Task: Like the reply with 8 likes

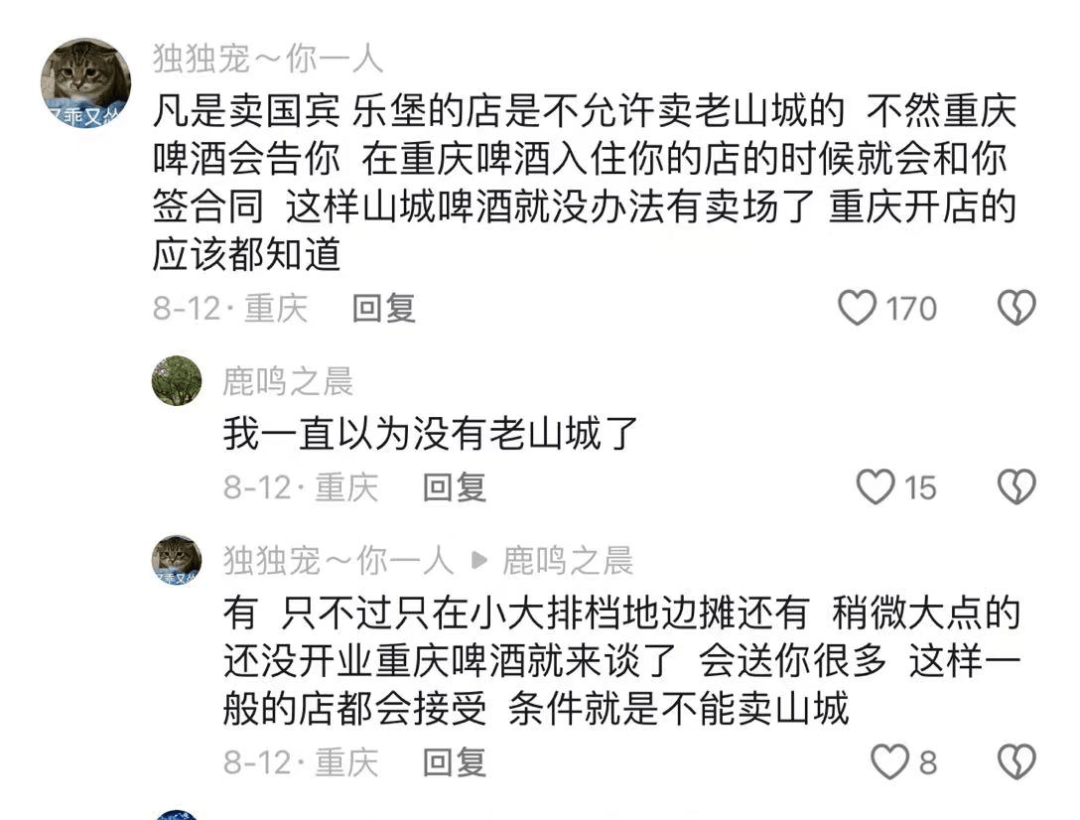Action: (888, 763)
